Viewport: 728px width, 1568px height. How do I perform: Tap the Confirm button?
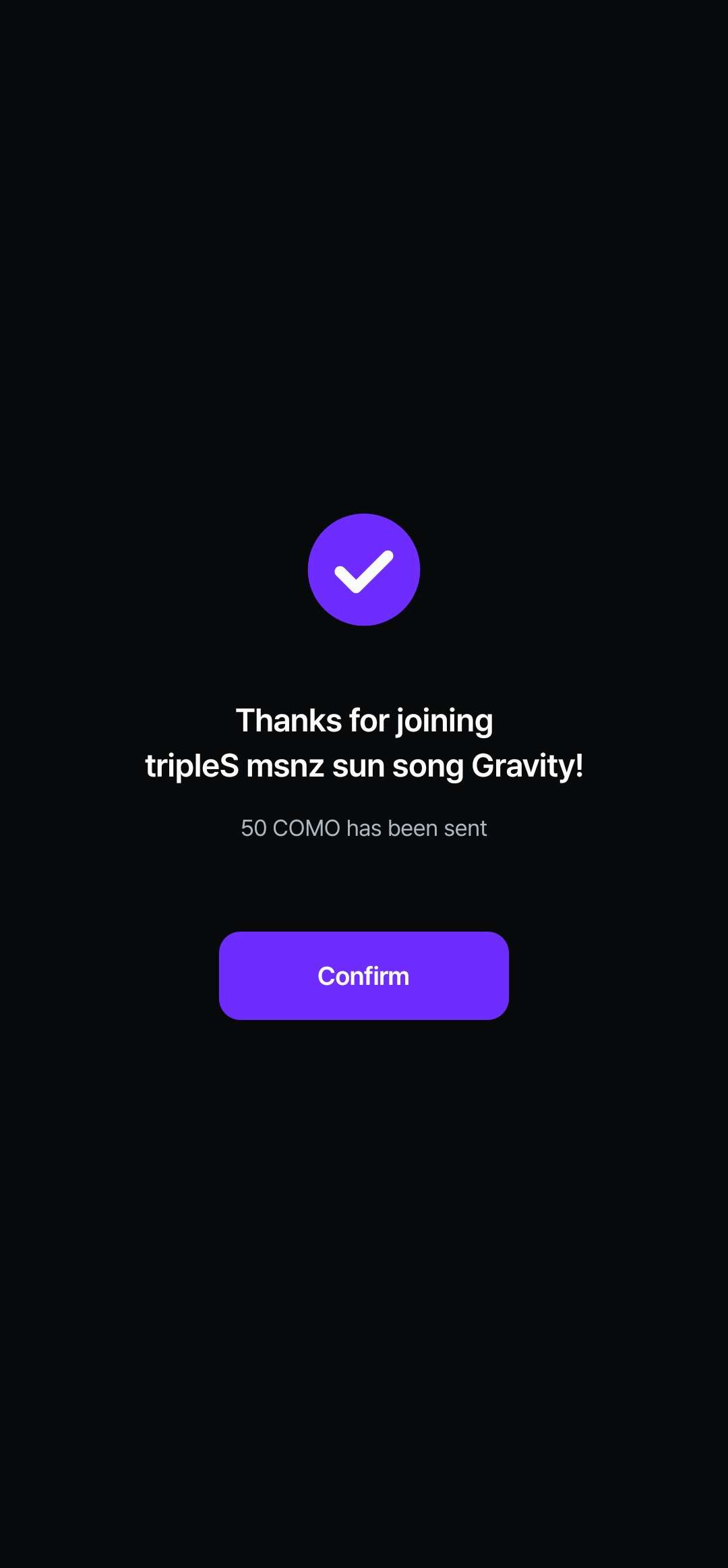[x=363, y=975]
